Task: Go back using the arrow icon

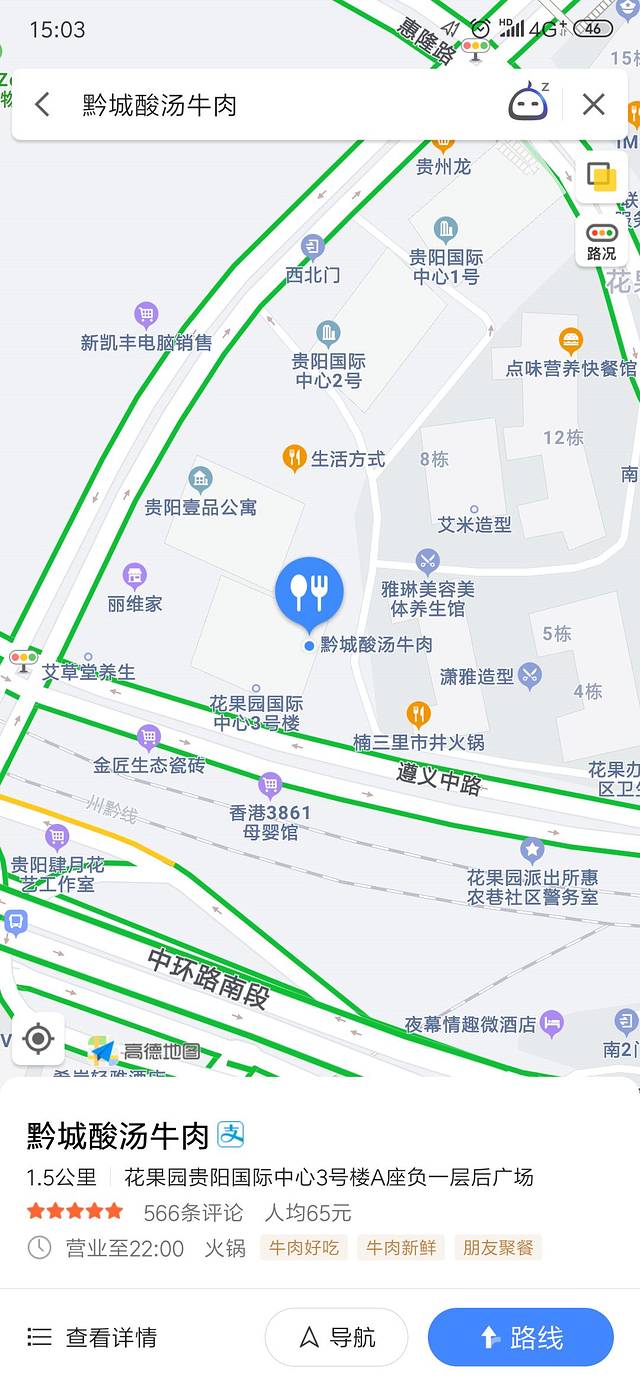Action: 42,104
